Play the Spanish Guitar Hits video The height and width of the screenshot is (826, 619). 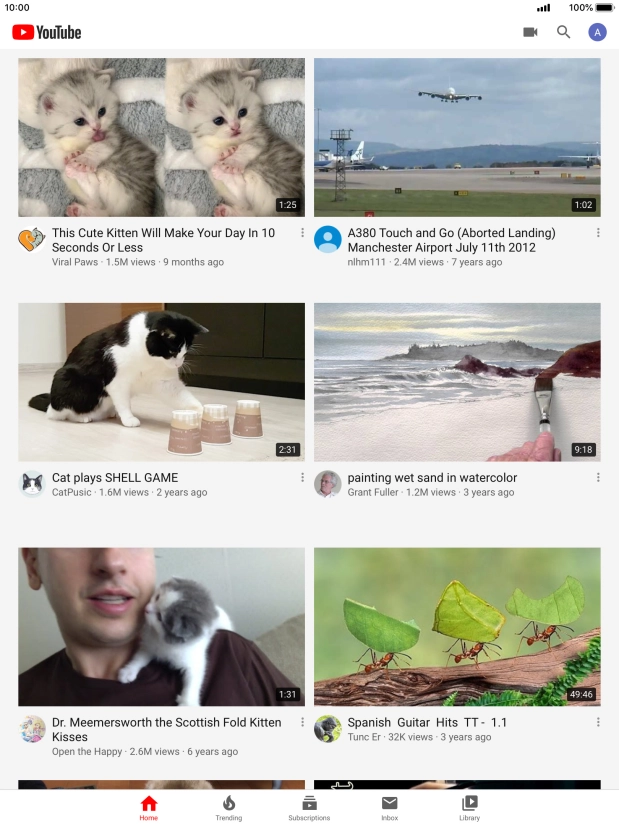457,627
